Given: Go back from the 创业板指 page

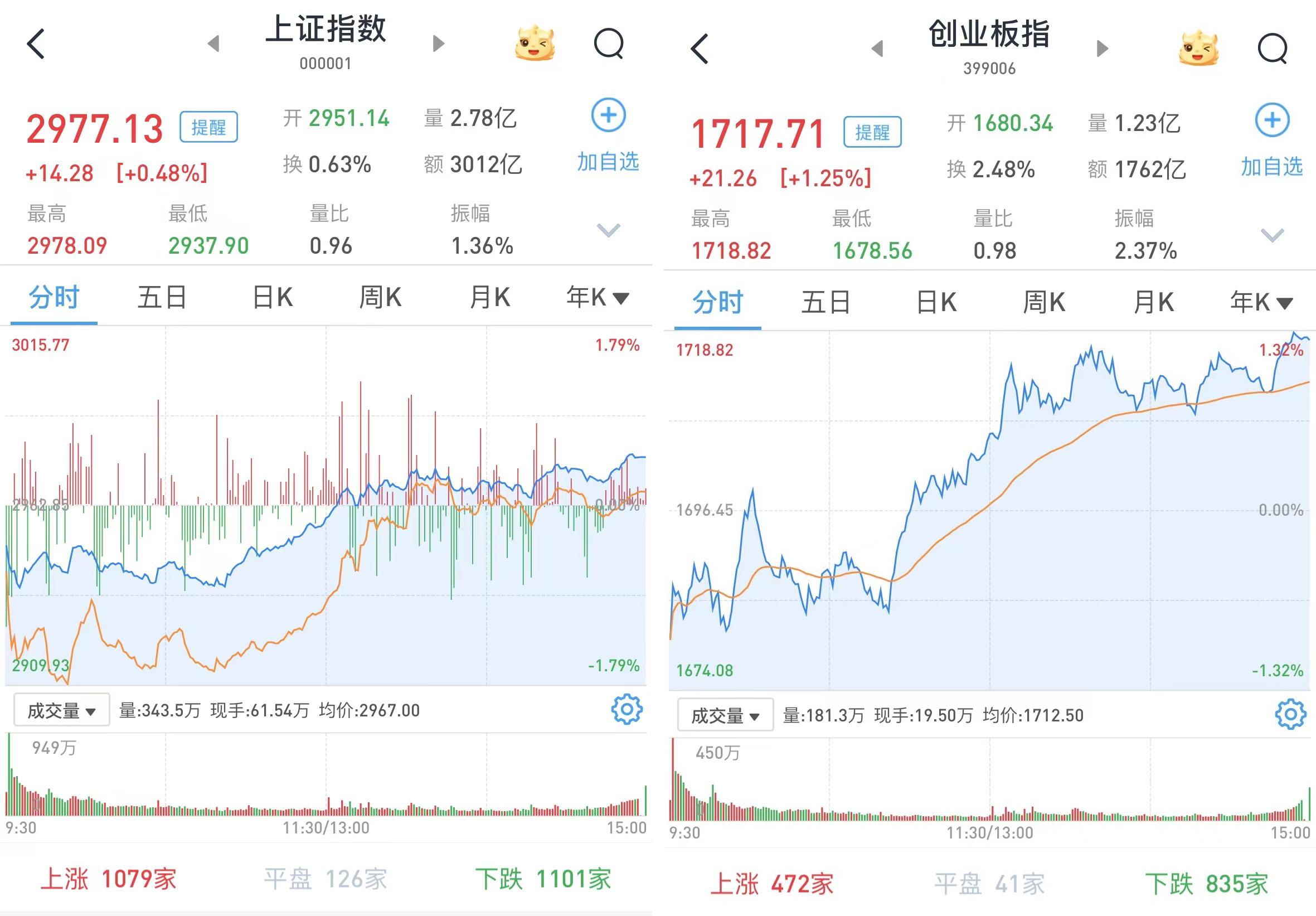Looking at the screenshot, I should click(x=700, y=49).
